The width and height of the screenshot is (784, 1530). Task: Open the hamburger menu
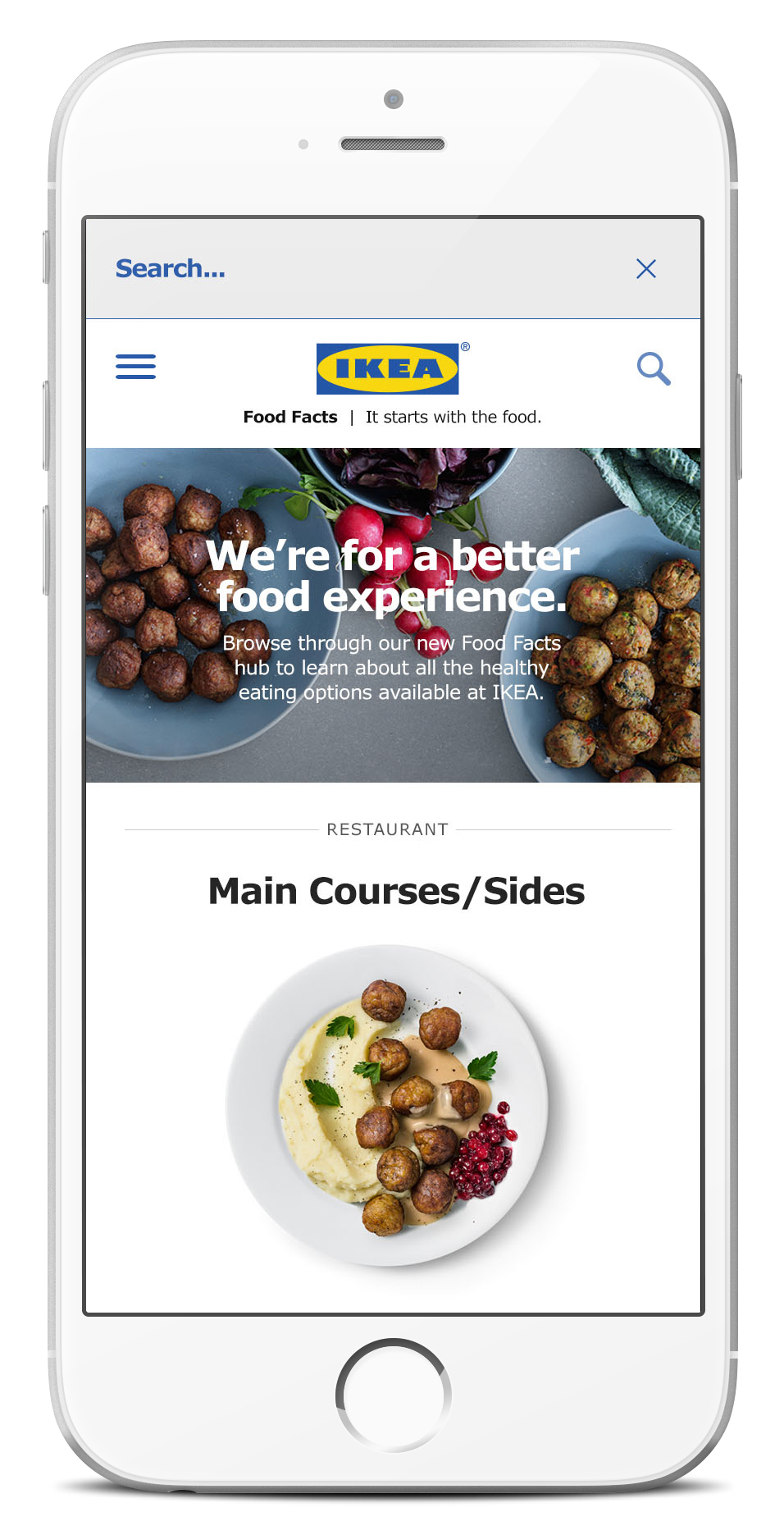coord(136,367)
